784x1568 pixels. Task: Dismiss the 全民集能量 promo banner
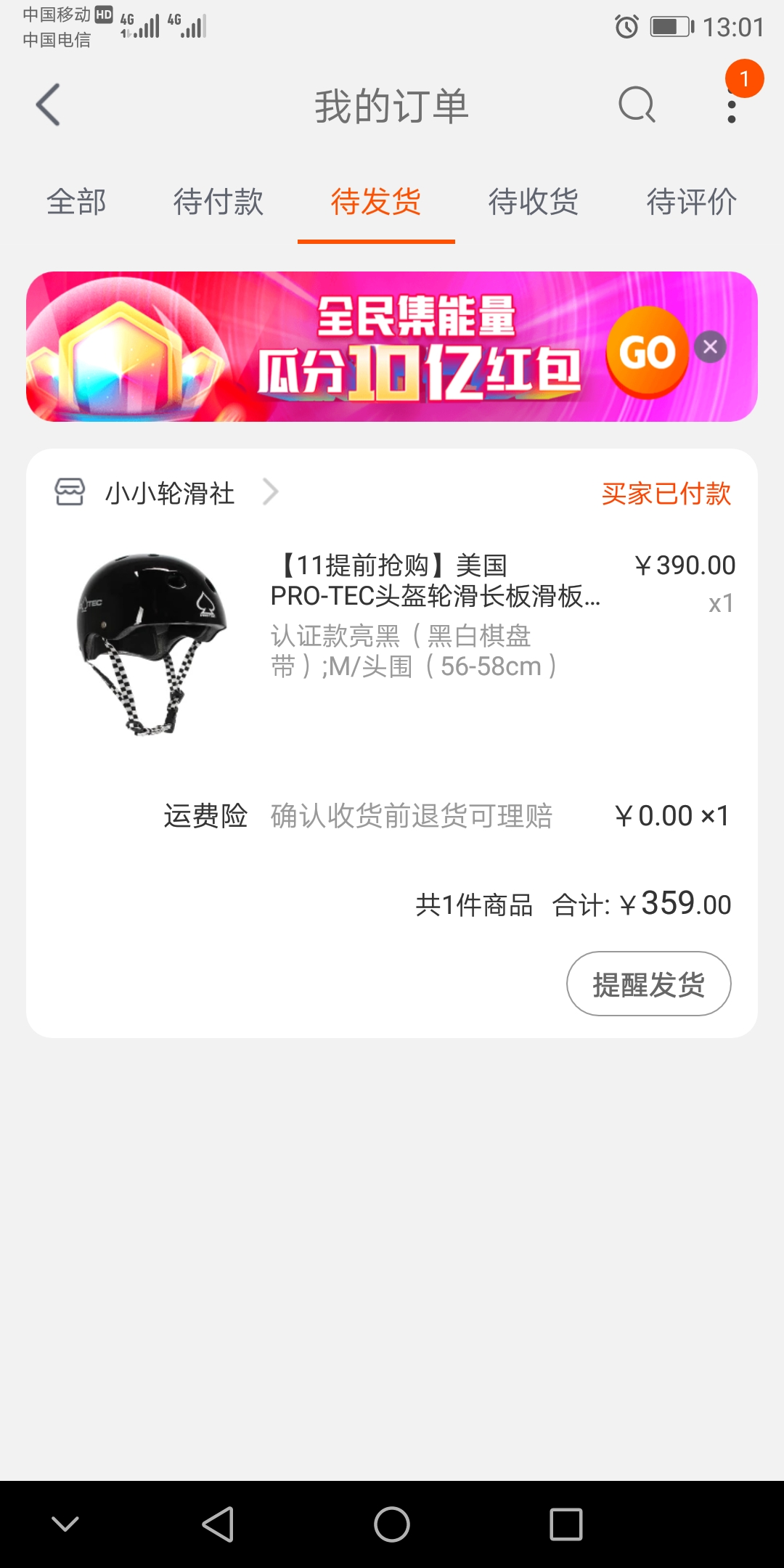(711, 347)
